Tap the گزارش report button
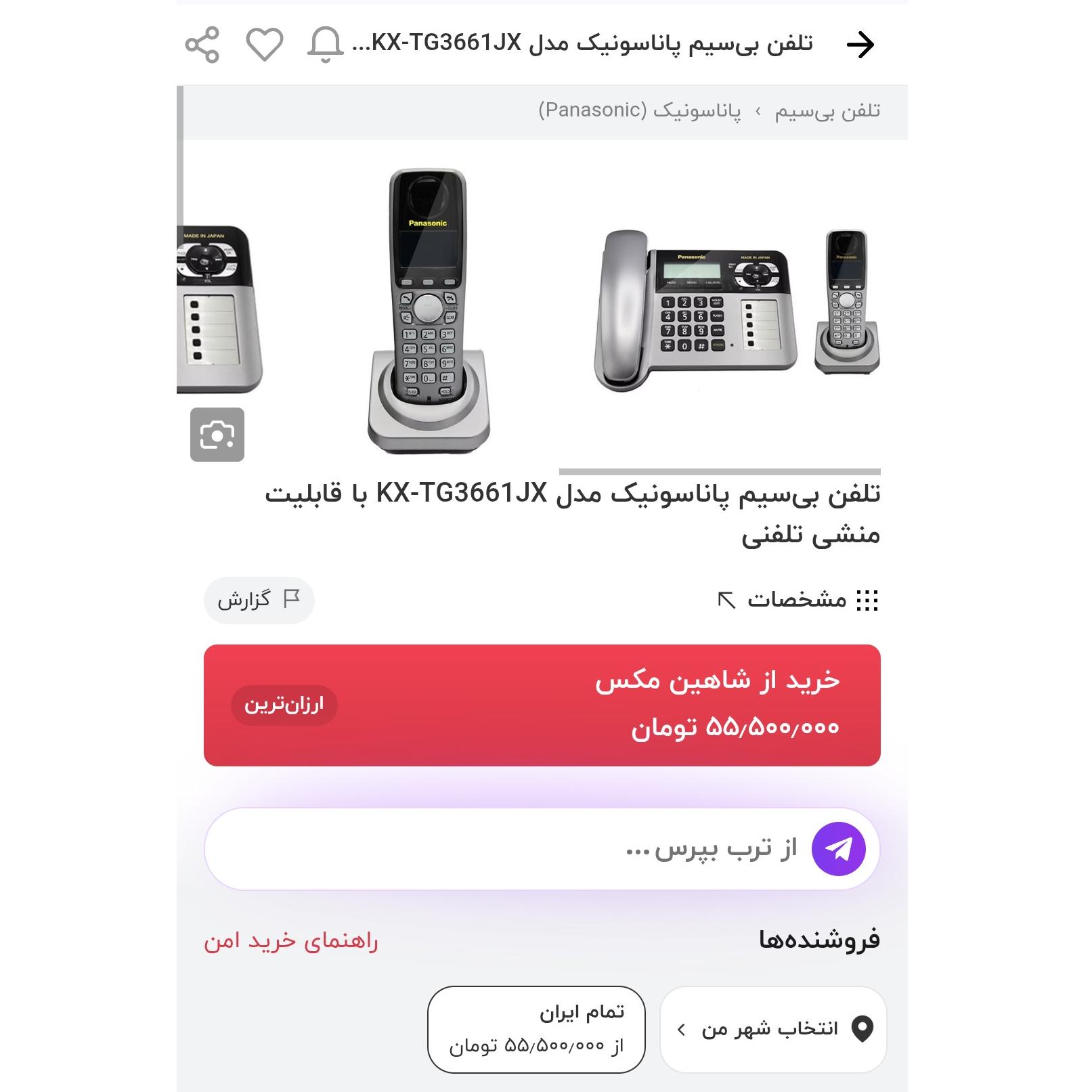The image size is (1092, 1092). [259, 600]
